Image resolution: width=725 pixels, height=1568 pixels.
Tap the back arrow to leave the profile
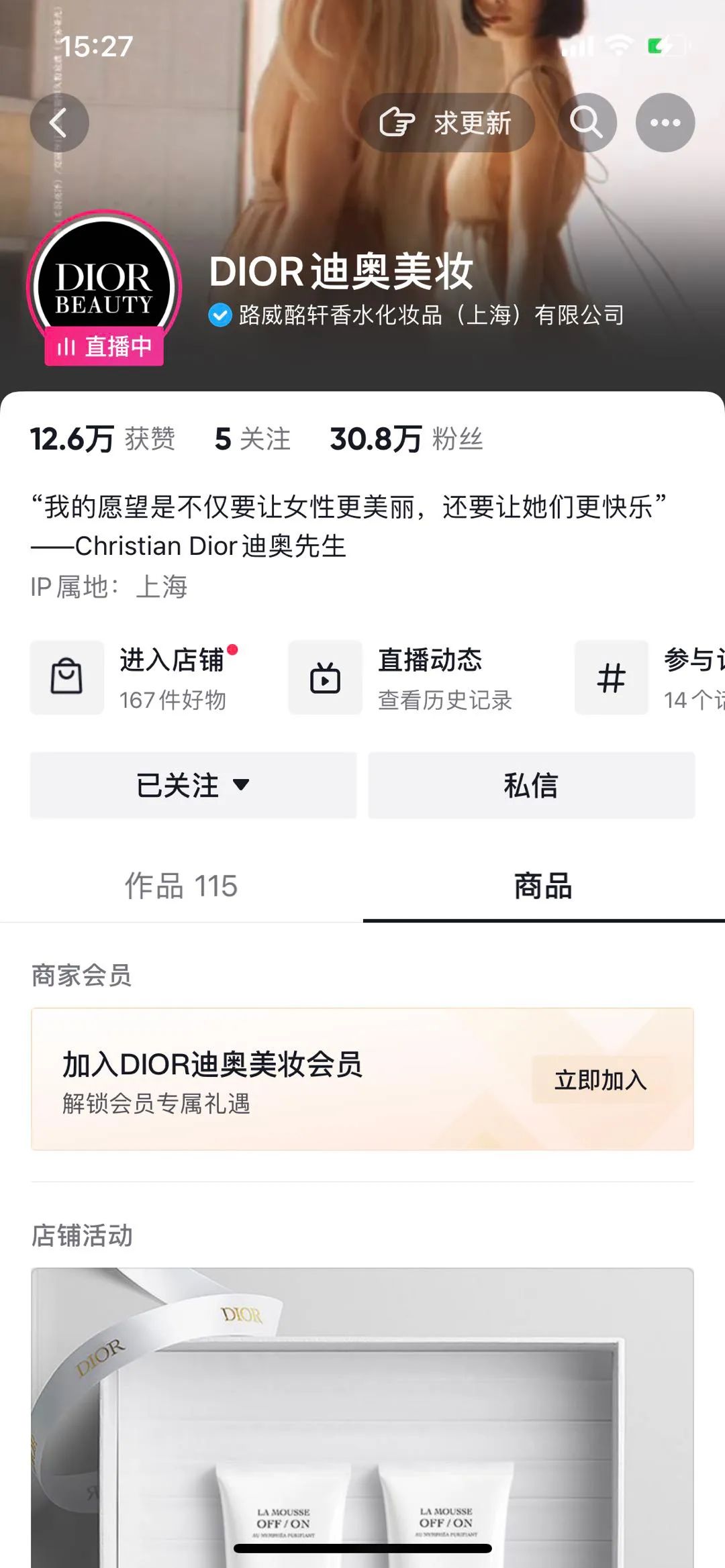tap(59, 122)
